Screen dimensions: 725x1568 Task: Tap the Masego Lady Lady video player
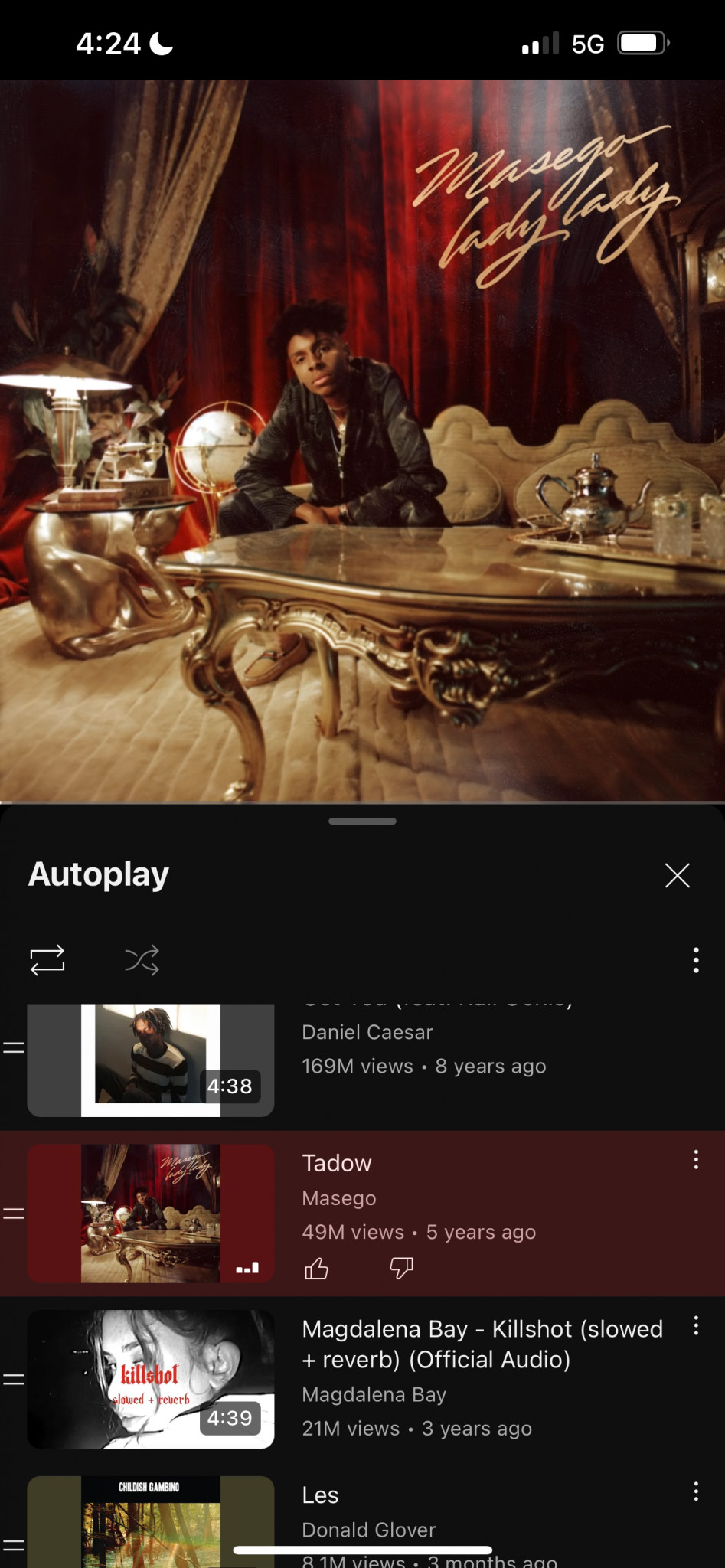pos(362,440)
